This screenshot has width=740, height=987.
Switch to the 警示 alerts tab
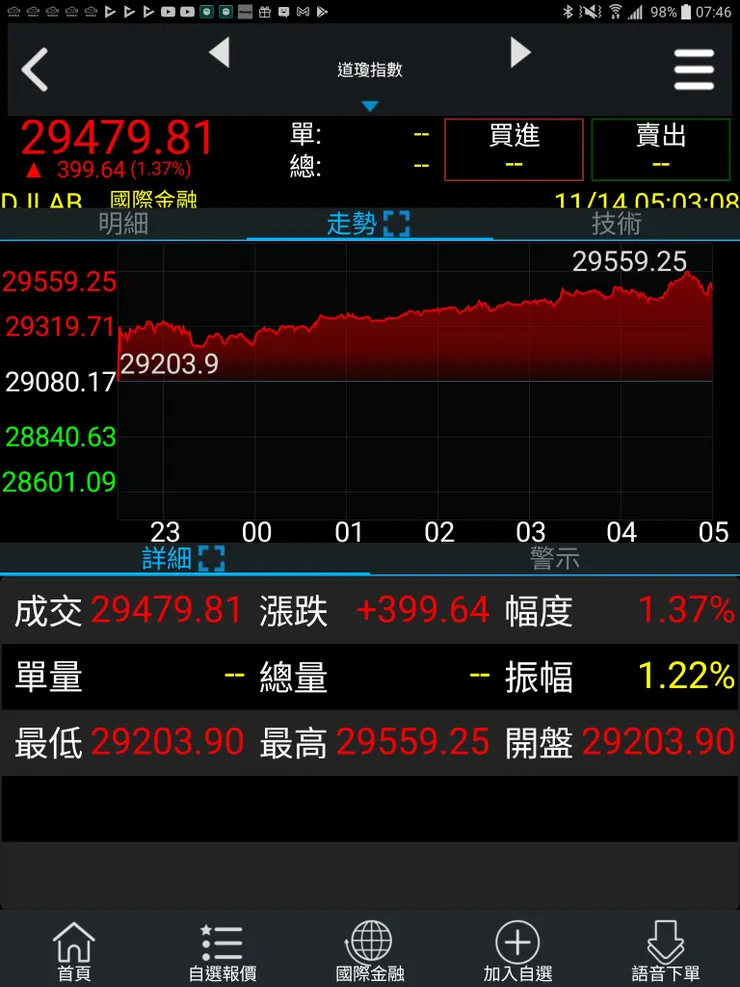point(554,558)
